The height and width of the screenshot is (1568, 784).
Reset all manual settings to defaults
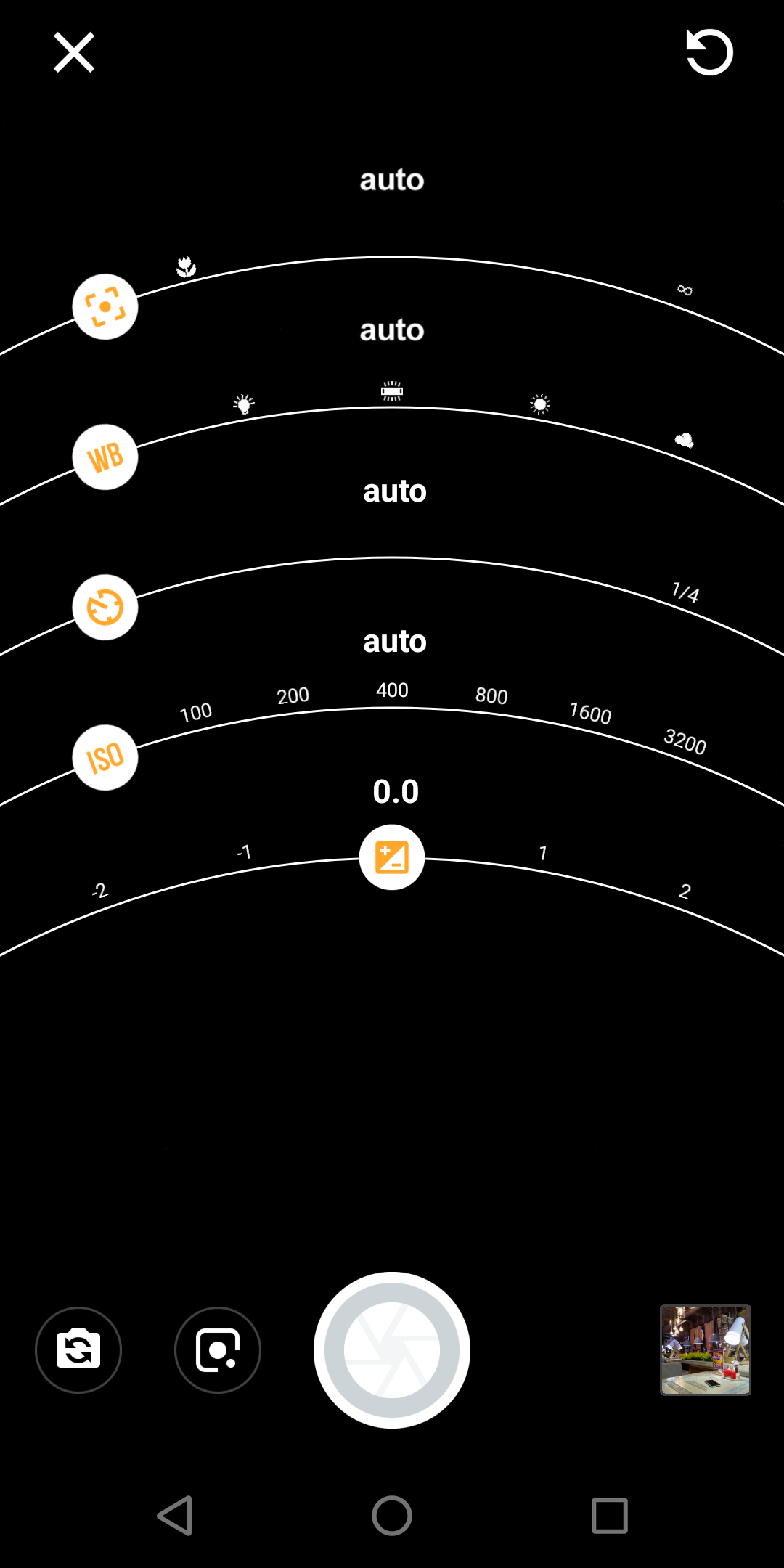coord(709,52)
